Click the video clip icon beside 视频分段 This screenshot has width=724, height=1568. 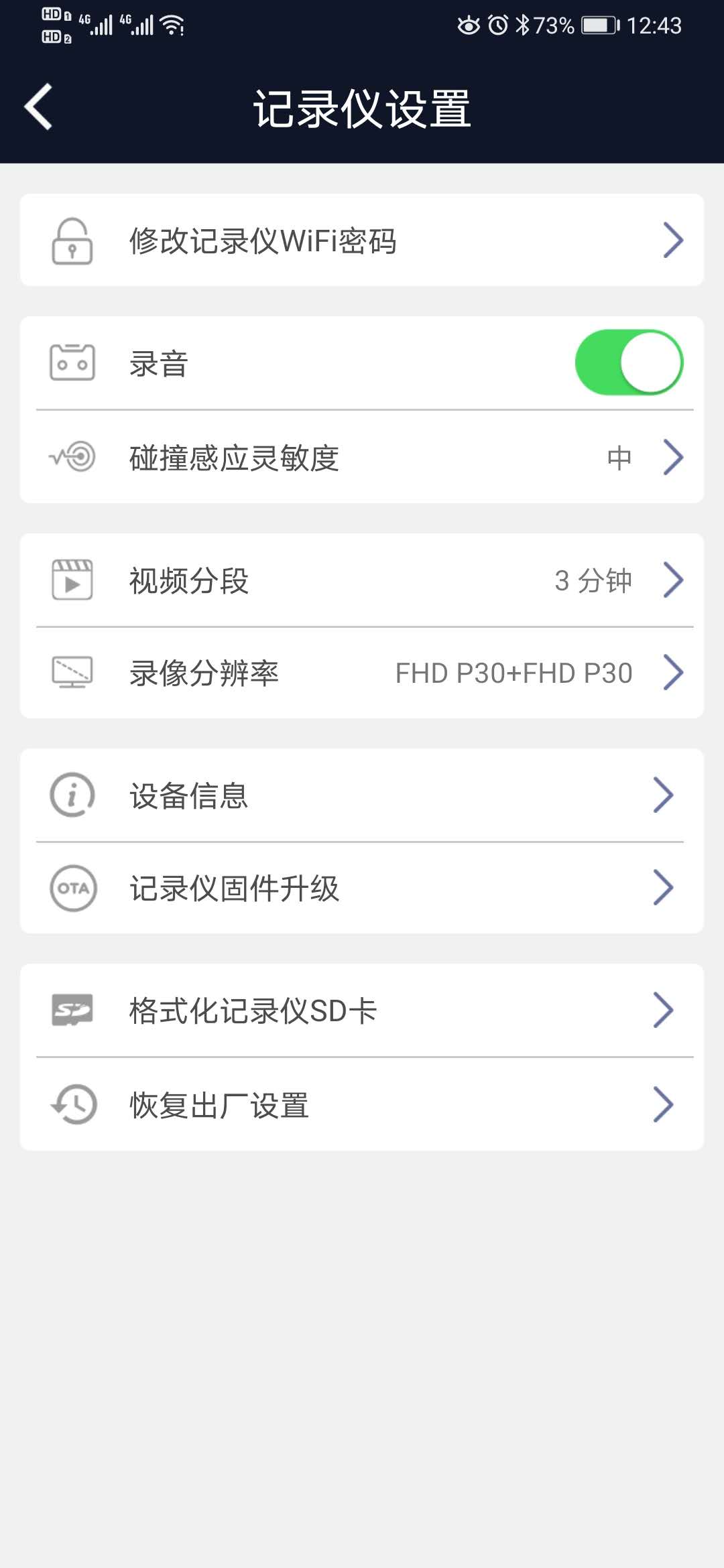pyautogui.click(x=72, y=581)
